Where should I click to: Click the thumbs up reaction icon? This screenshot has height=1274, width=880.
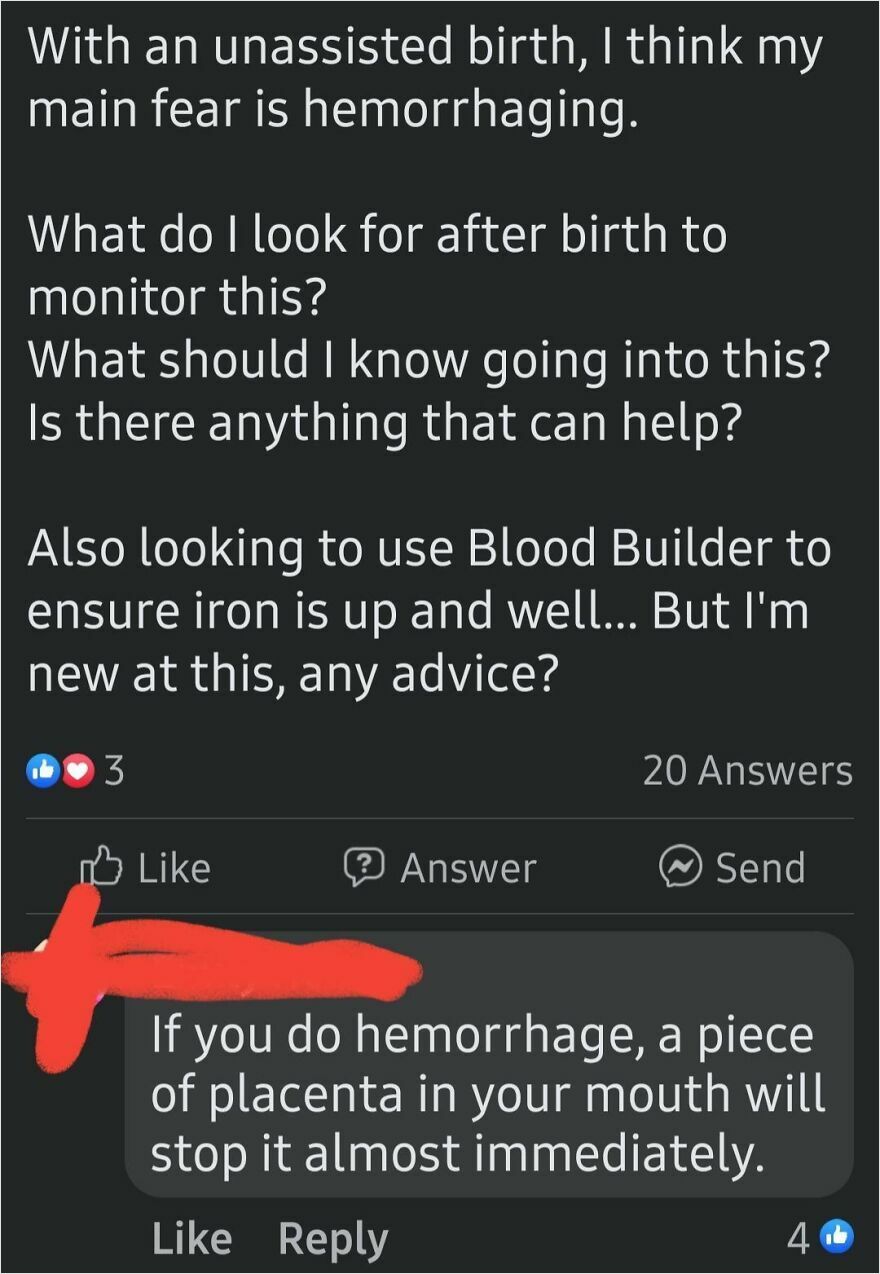coord(43,770)
